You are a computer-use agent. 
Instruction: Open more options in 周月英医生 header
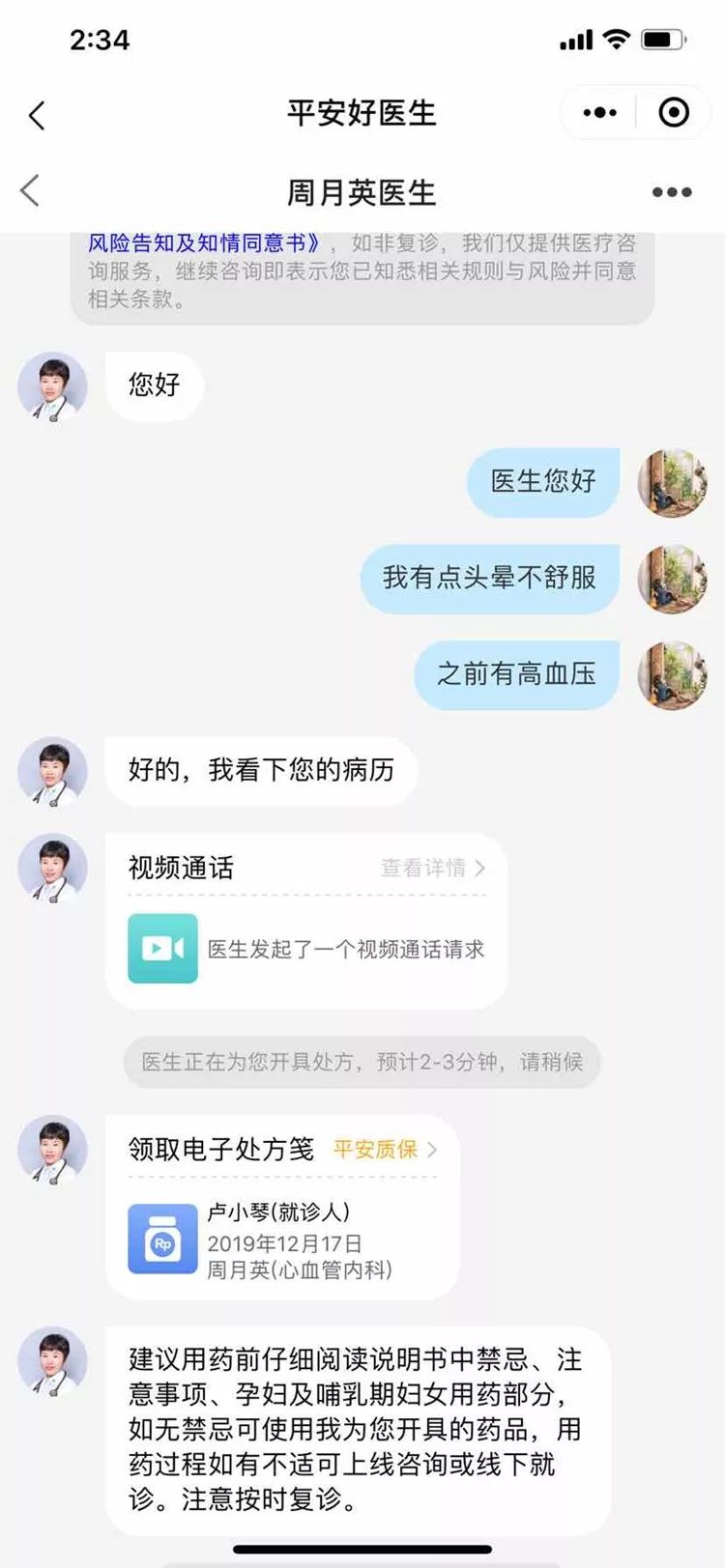[x=672, y=191]
